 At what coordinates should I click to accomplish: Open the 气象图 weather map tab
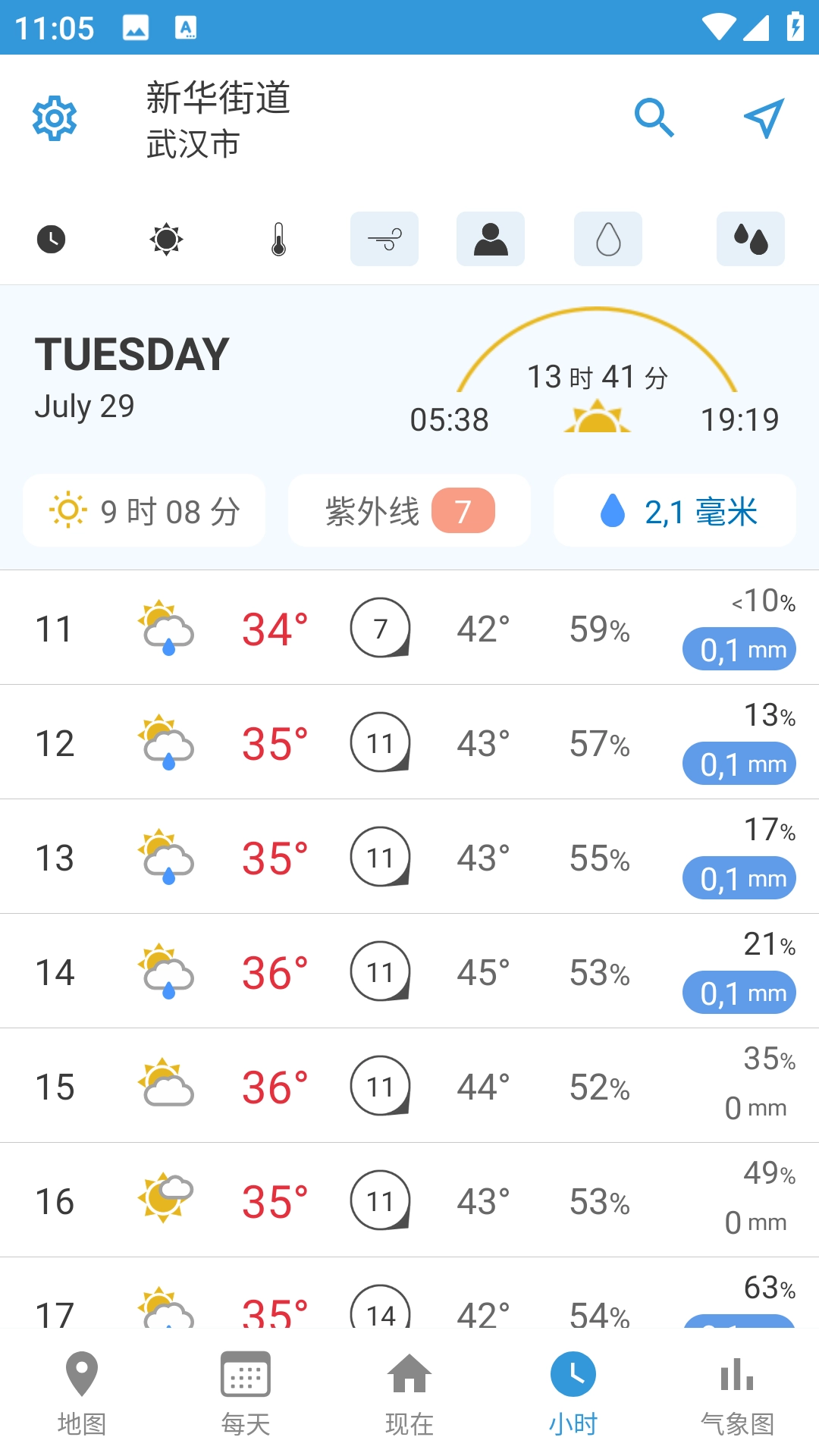[737, 1399]
